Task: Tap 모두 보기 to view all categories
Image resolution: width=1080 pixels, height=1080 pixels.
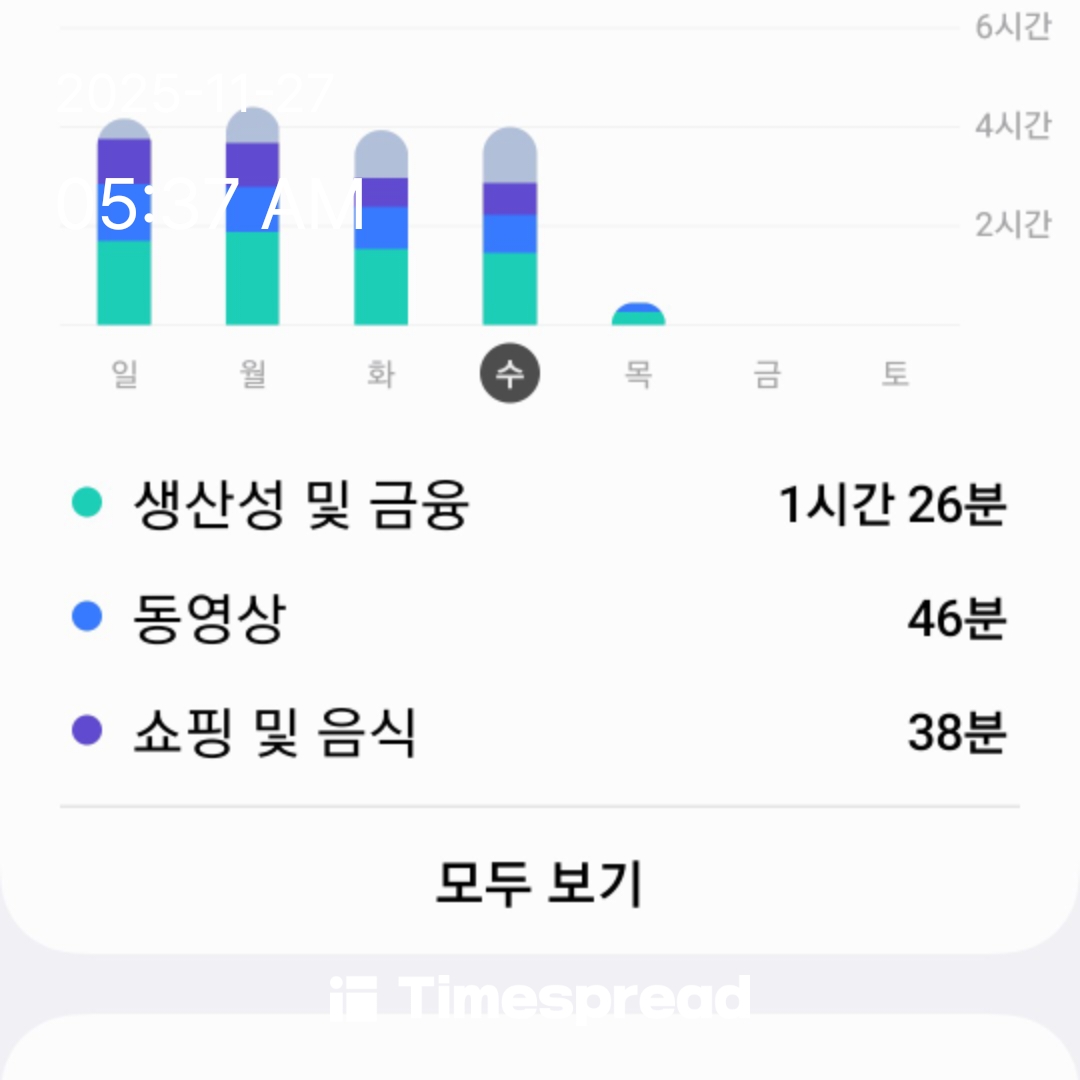Action: tap(540, 883)
